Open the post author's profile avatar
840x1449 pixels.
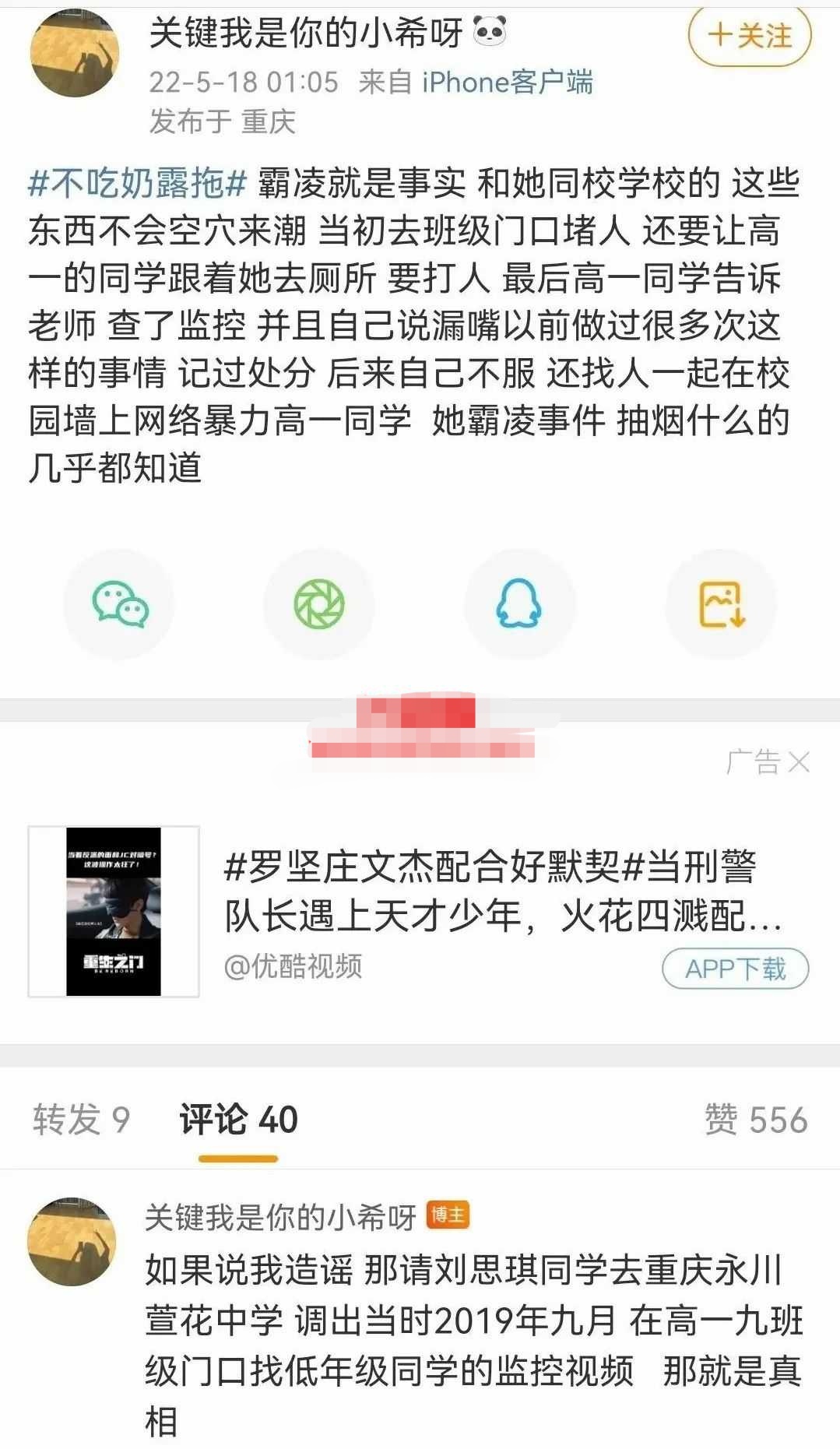75,53
